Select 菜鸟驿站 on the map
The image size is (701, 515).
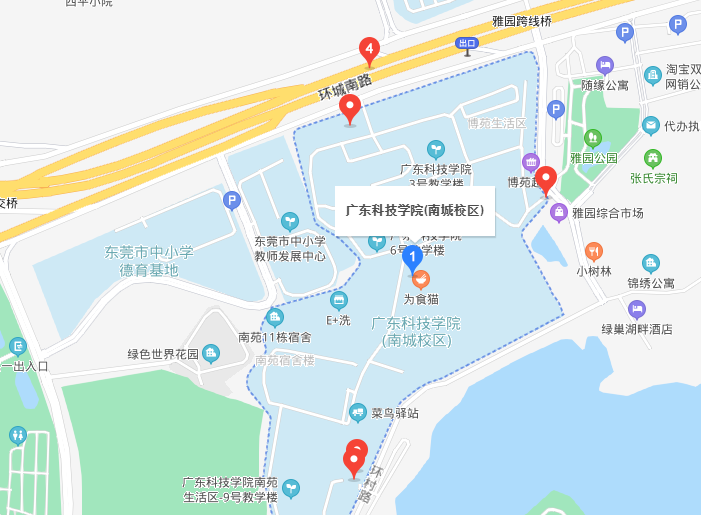click(357, 411)
